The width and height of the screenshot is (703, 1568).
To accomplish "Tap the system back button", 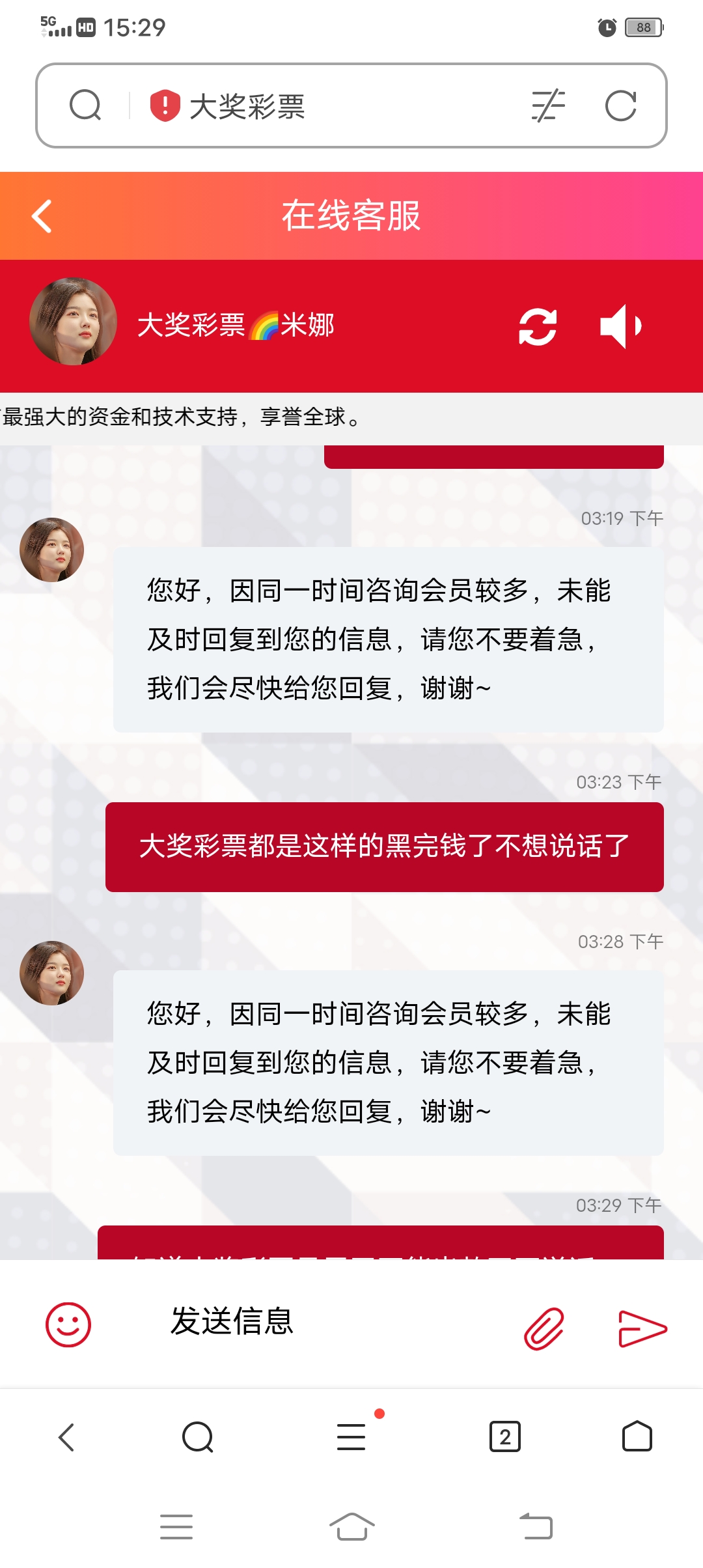I will click(x=536, y=1526).
